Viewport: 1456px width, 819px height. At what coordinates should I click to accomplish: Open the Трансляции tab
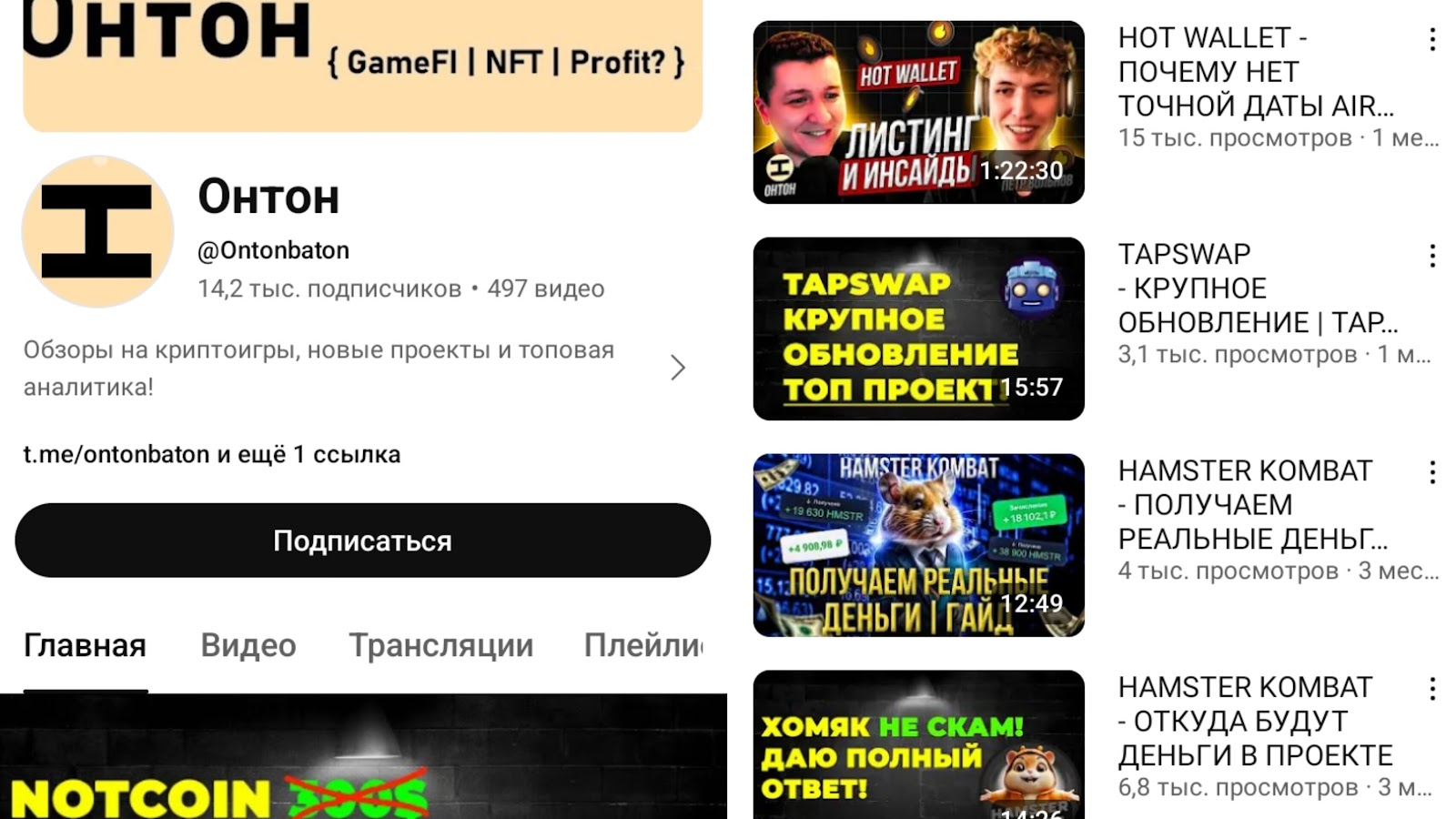pyautogui.click(x=440, y=645)
